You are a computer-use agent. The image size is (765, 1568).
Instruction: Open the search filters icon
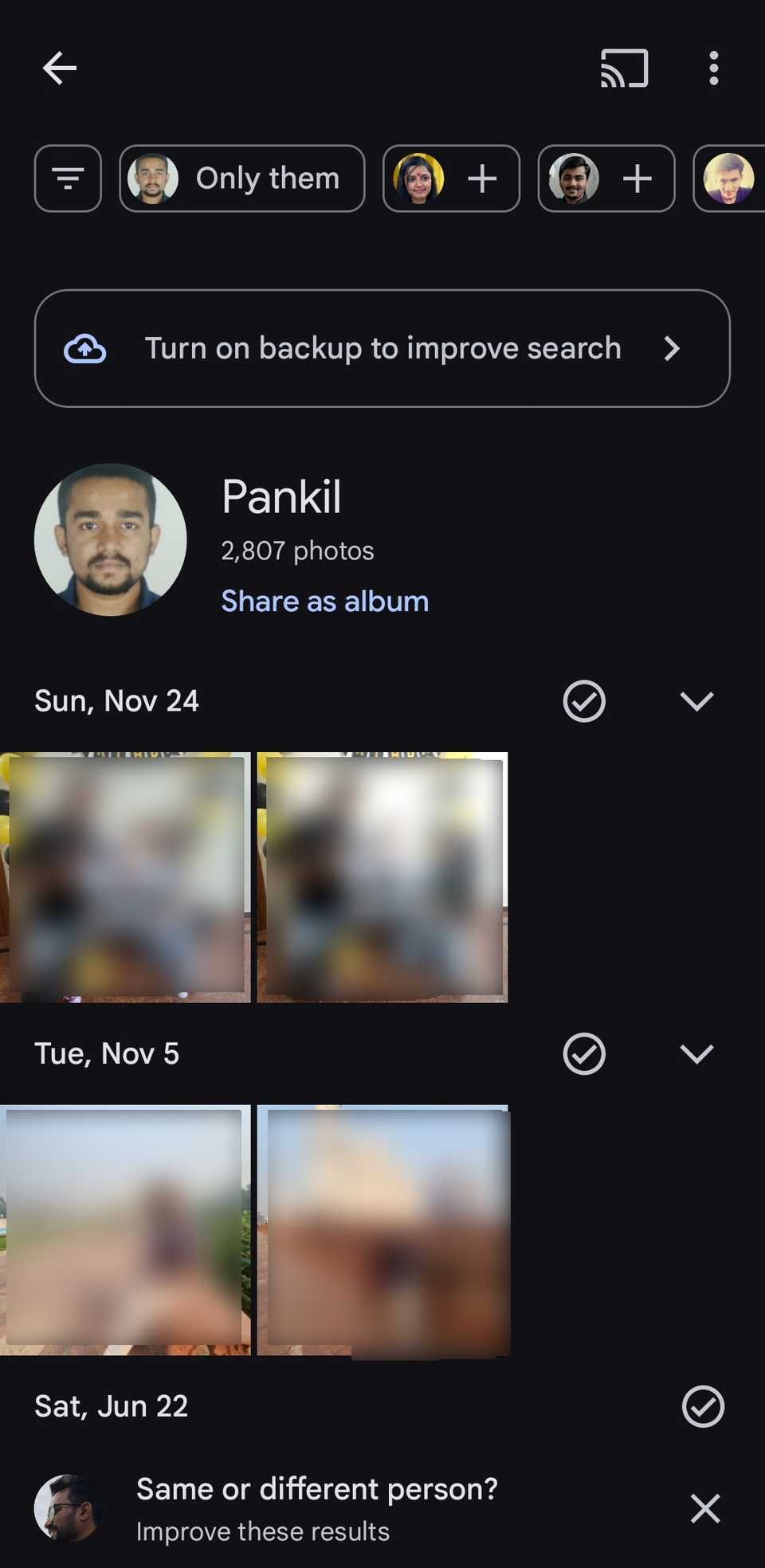(x=68, y=178)
